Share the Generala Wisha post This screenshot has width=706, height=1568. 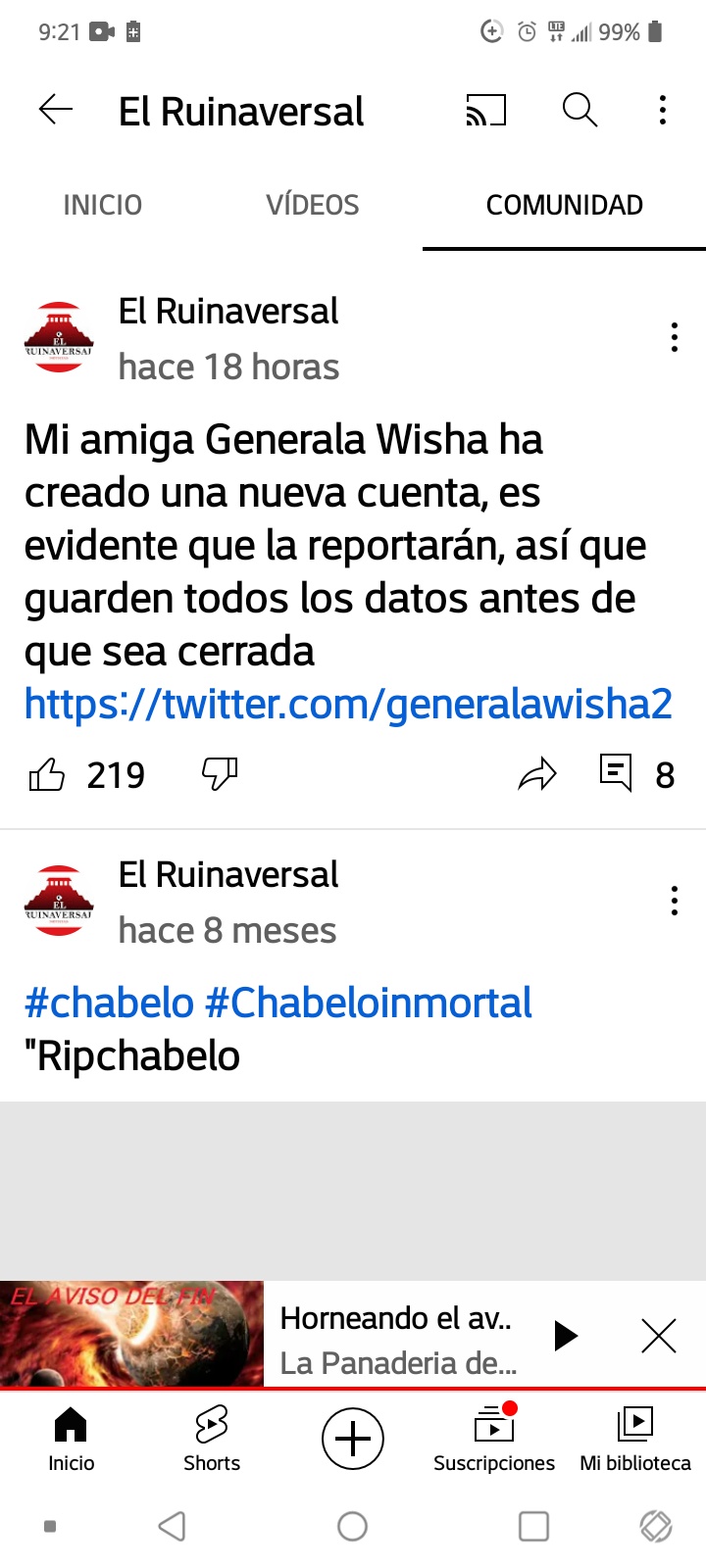[x=536, y=775]
